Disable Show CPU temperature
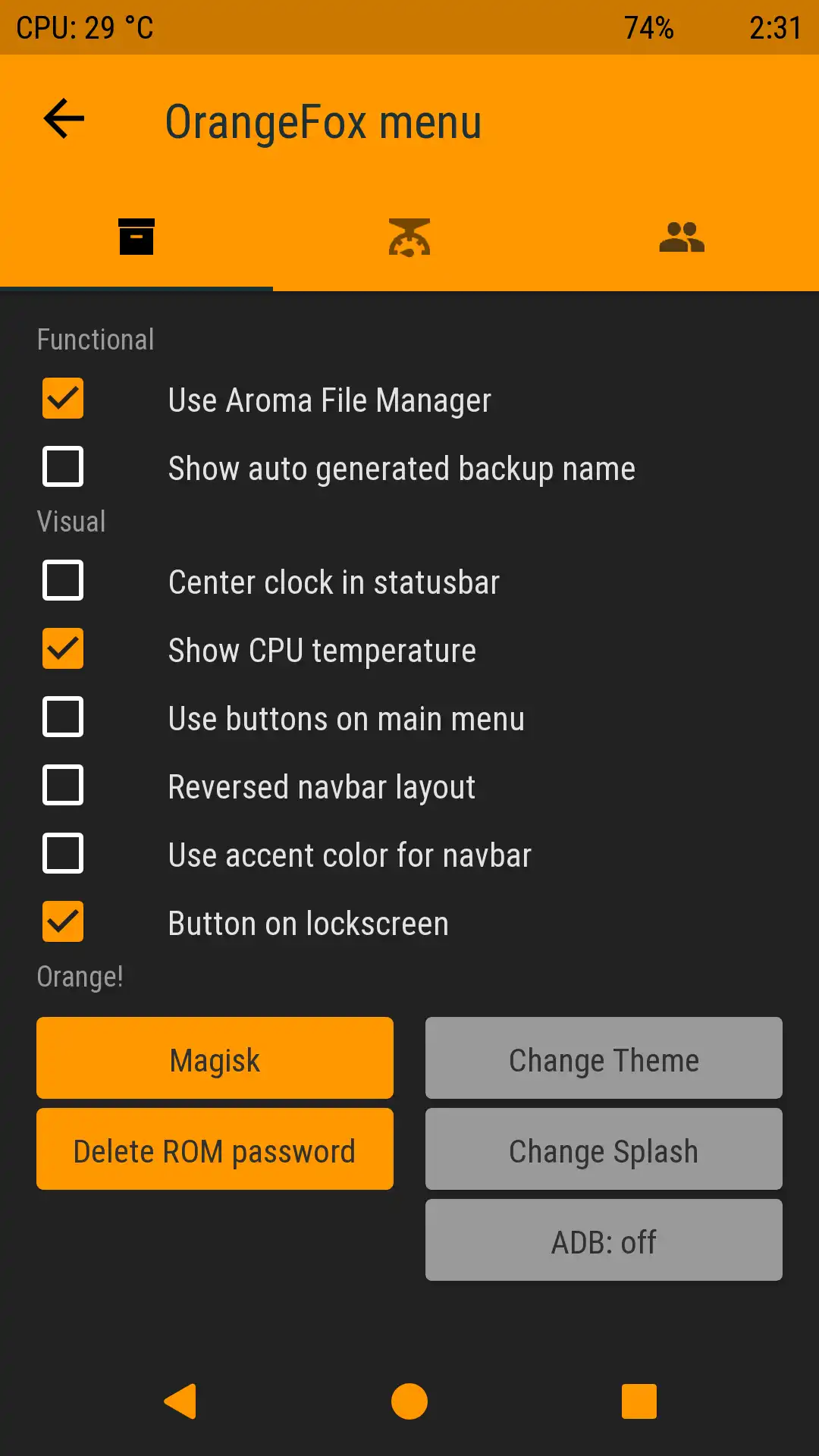This screenshot has height=1456, width=819. click(62, 649)
